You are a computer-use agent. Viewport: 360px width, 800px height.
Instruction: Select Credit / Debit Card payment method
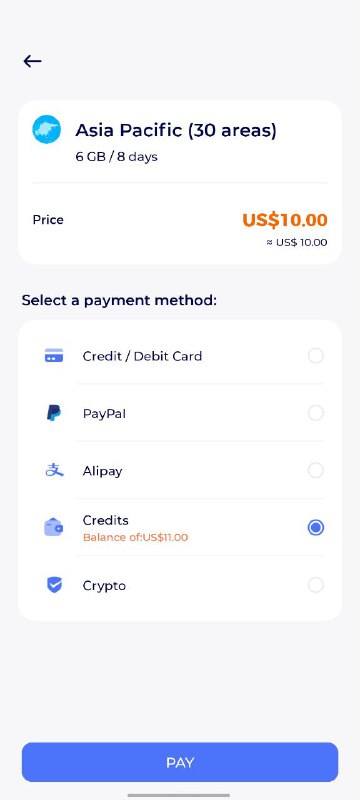coord(180,356)
